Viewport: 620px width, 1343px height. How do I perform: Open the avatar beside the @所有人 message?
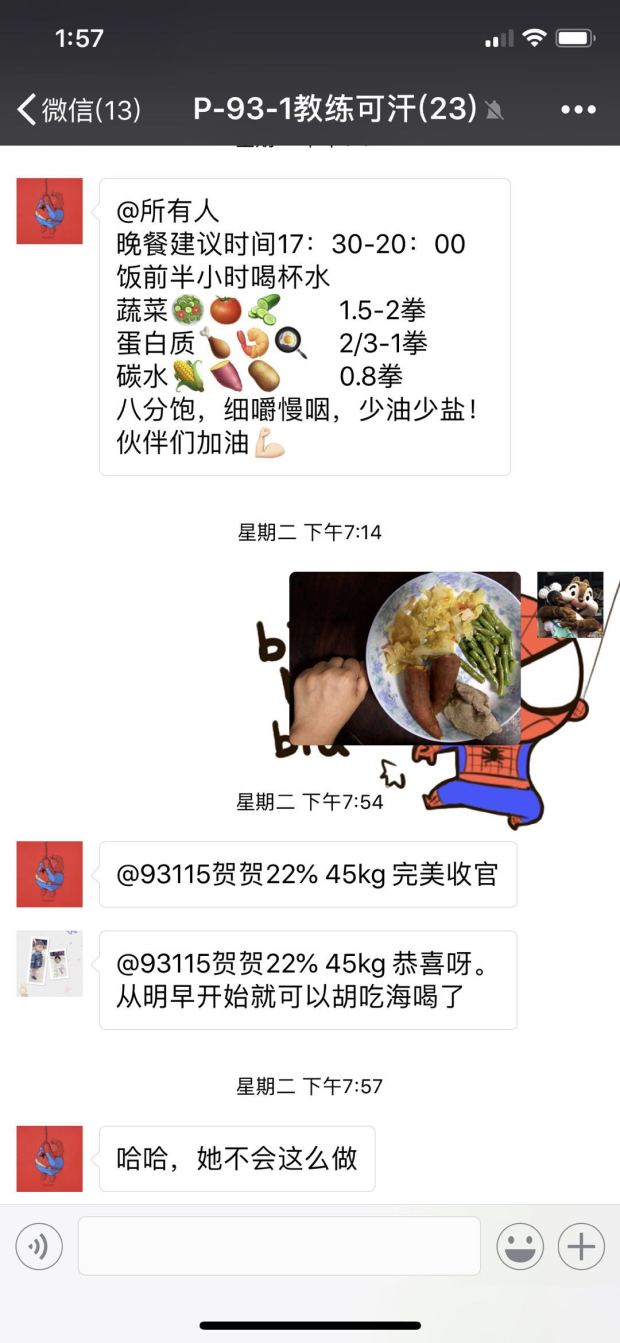pos(49,211)
